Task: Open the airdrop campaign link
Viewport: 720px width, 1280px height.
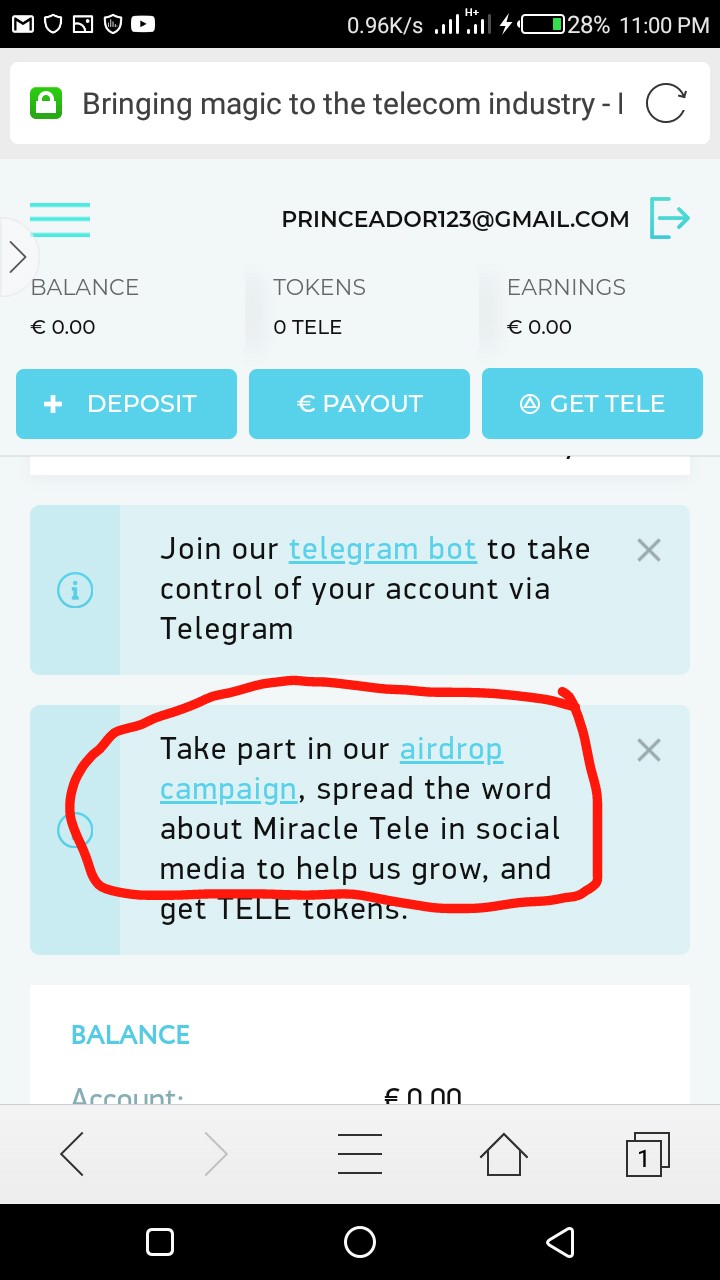Action: [x=451, y=749]
